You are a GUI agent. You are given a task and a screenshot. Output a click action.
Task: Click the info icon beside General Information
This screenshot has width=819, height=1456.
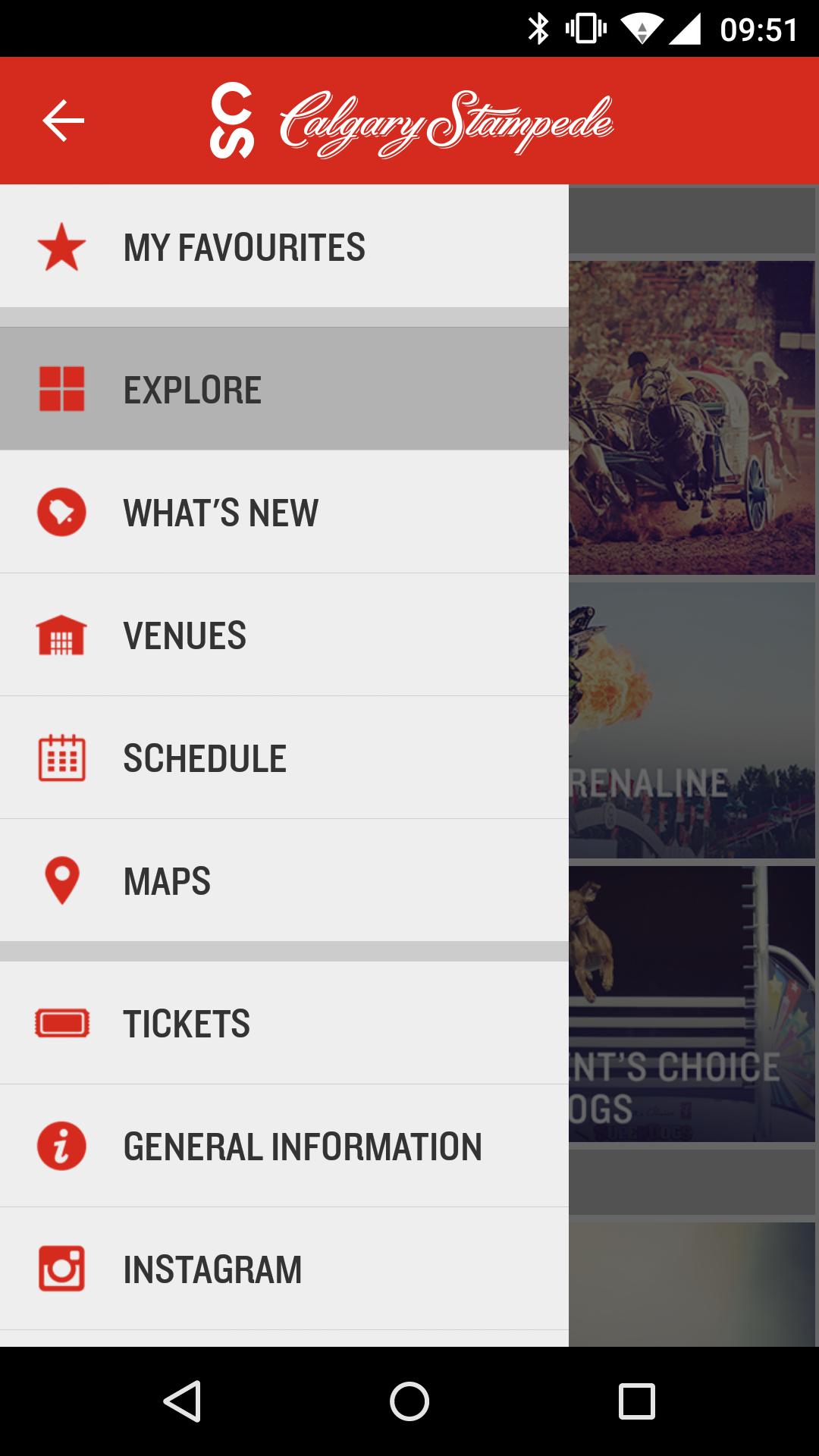[60, 1146]
